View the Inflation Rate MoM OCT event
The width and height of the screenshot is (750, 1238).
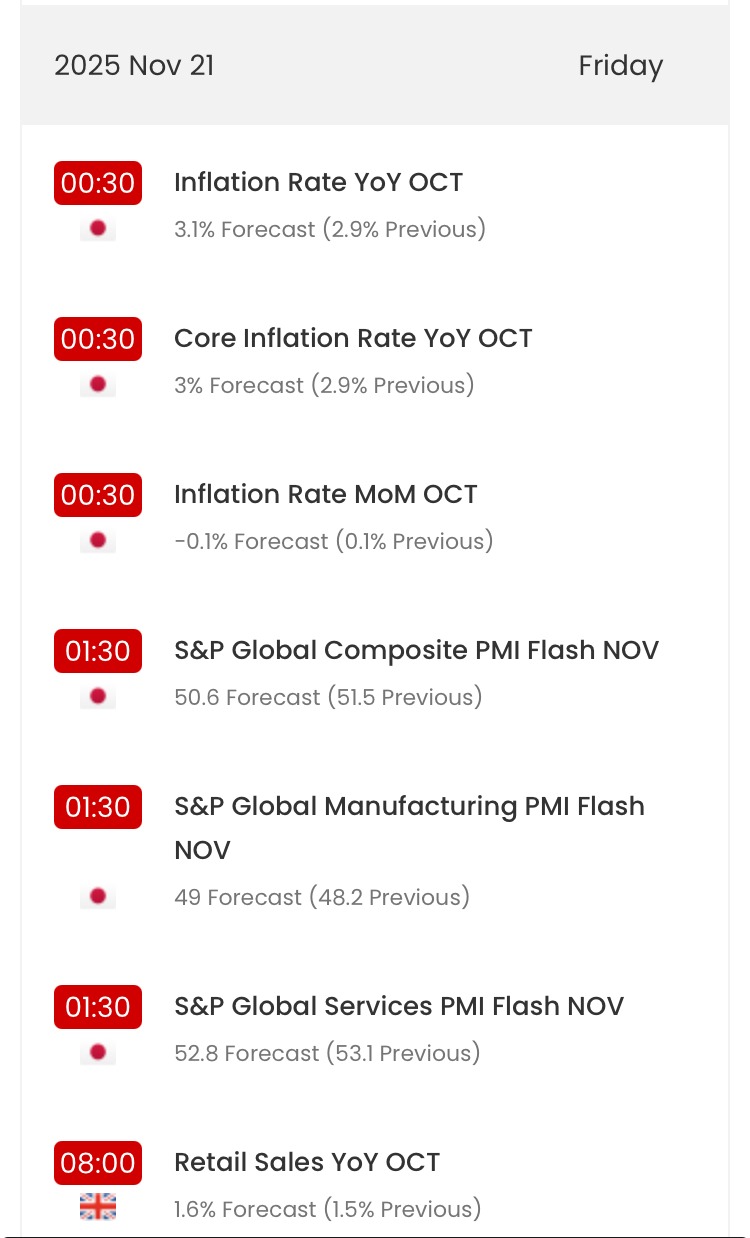pos(325,495)
